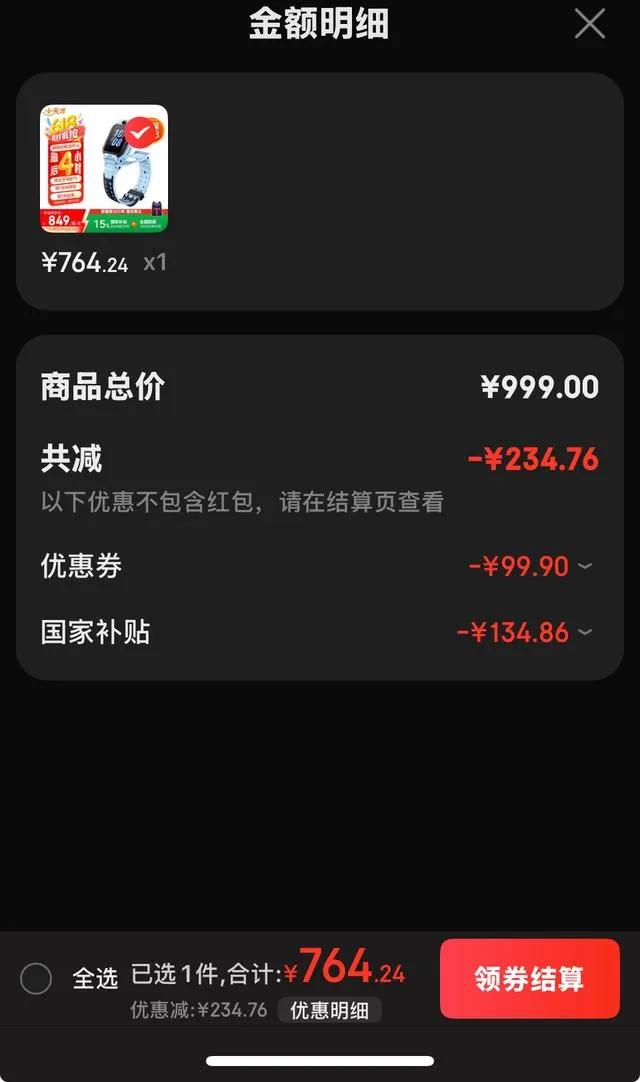
Task: Tap the 优惠明细 chip
Action: 329,1010
